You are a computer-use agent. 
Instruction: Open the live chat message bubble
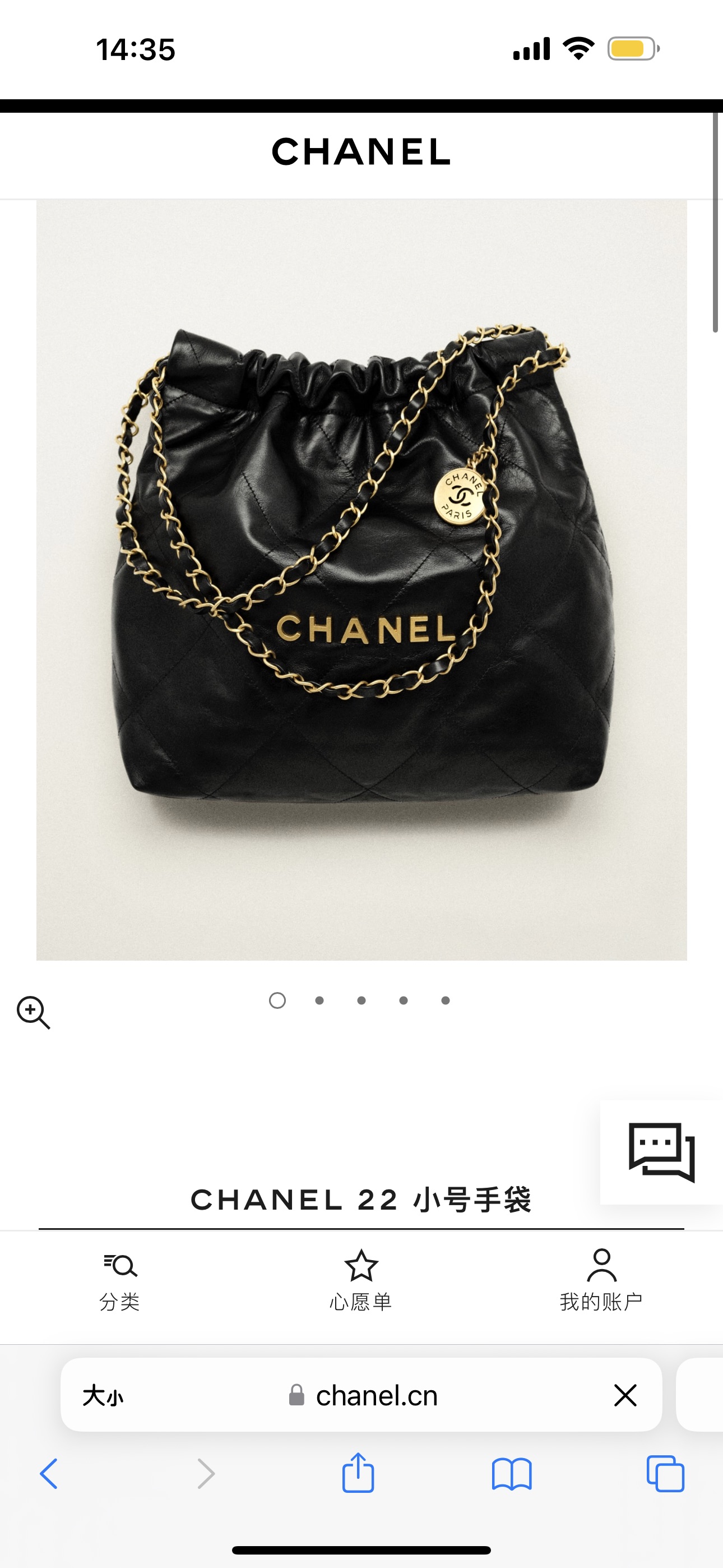point(661,1152)
